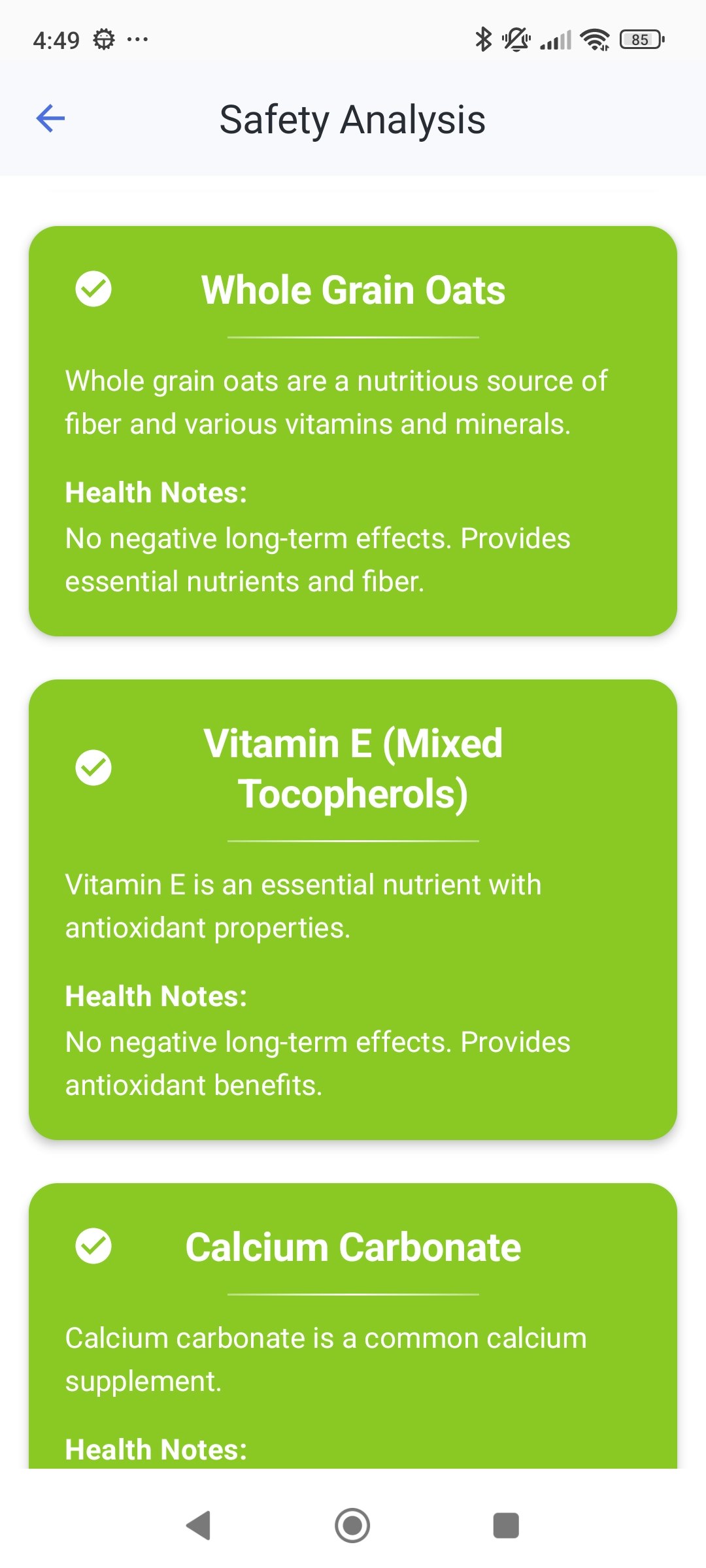Go back using the app bar arrow

pos(50,118)
